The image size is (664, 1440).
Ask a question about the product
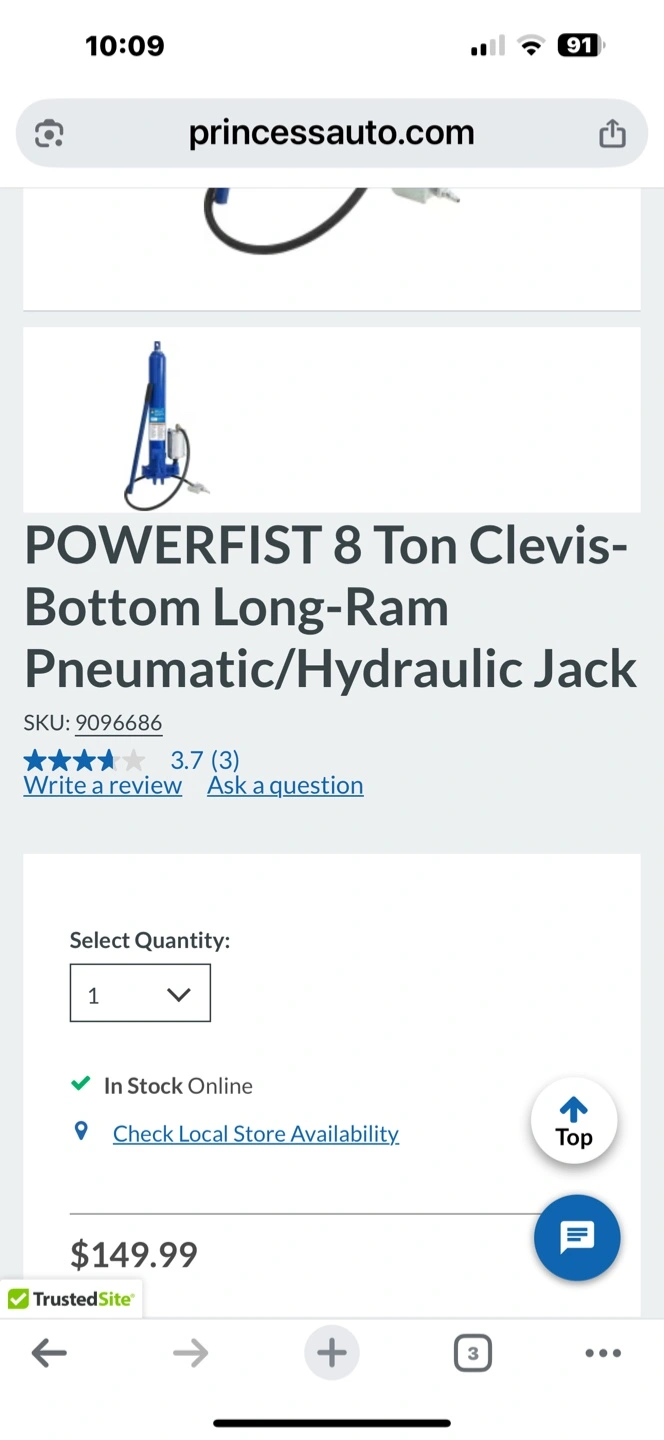[285, 786]
